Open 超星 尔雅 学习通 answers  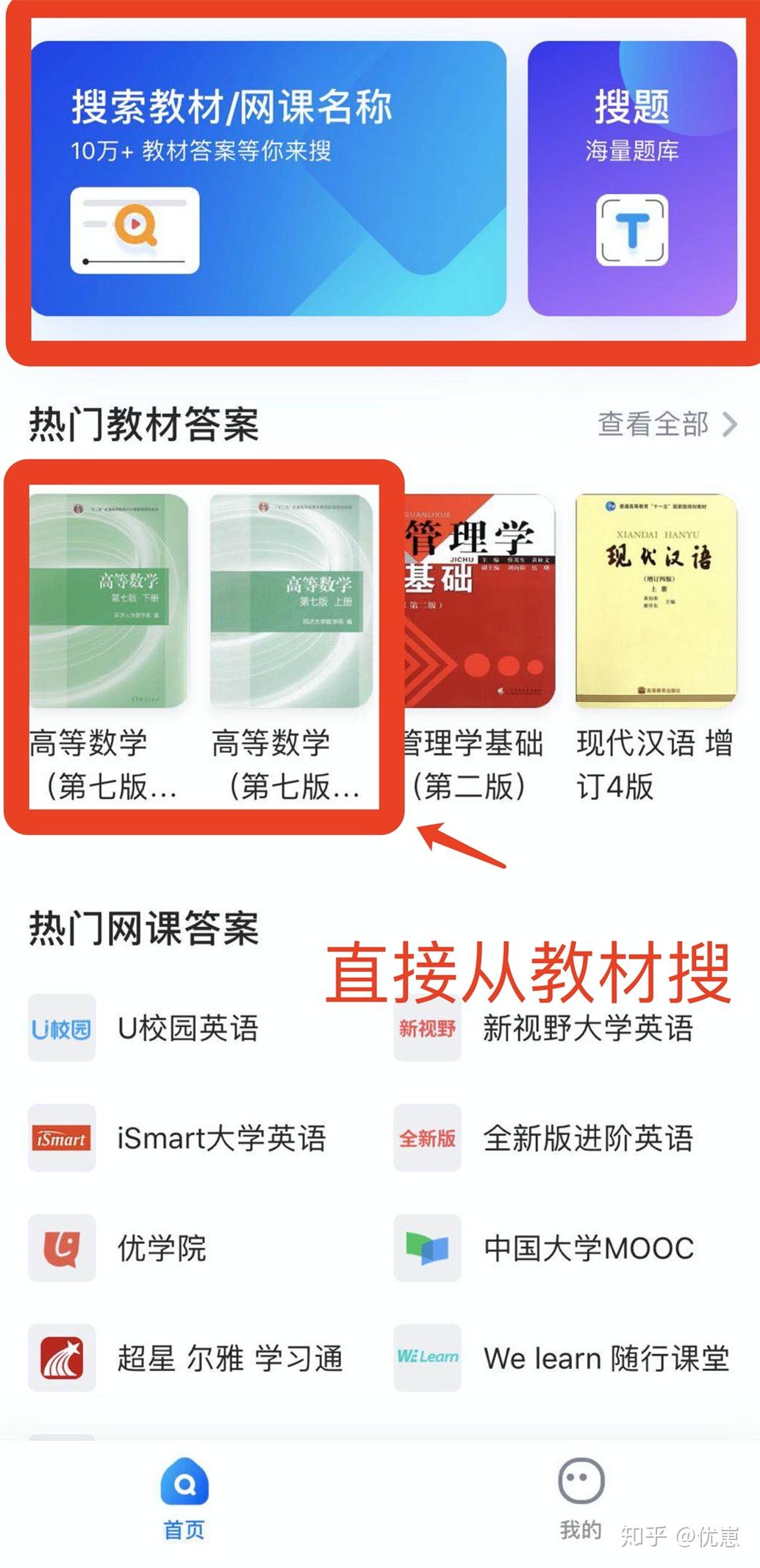click(187, 1358)
